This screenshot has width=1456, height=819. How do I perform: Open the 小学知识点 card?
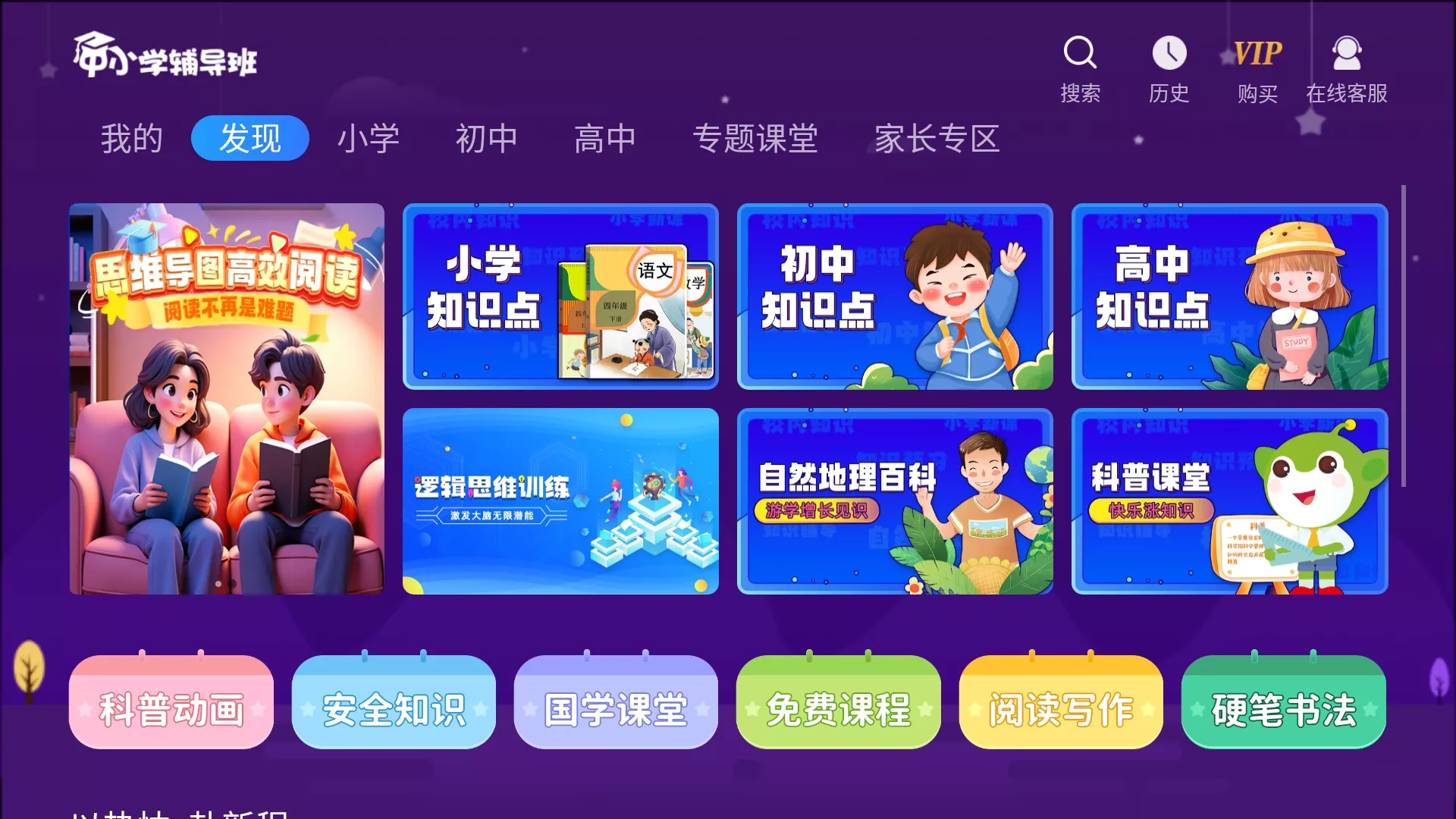pyautogui.click(x=560, y=297)
